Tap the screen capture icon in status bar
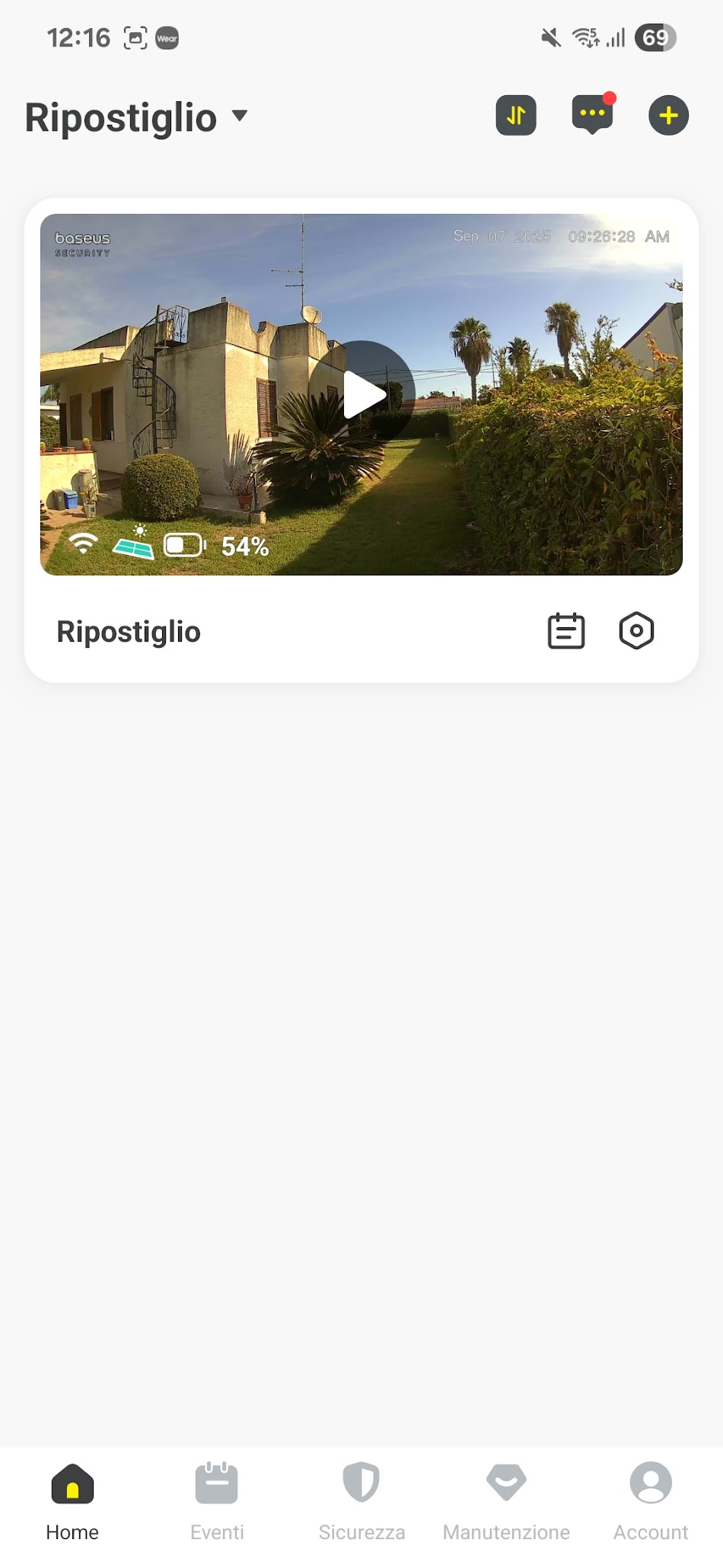The height and width of the screenshot is (1568, 723). click(x=135, y=37)
